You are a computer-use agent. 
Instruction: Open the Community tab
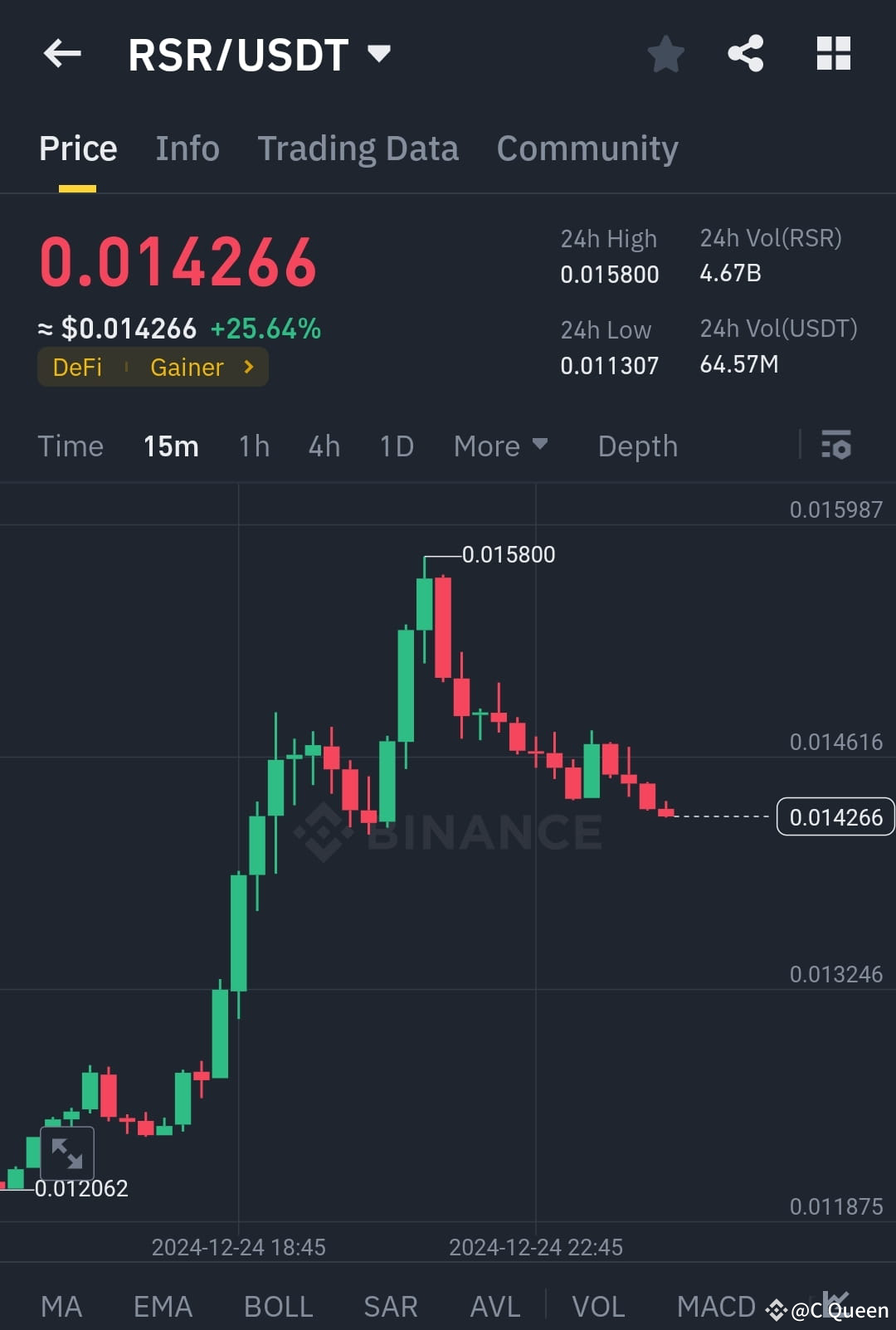pos(587,148)
